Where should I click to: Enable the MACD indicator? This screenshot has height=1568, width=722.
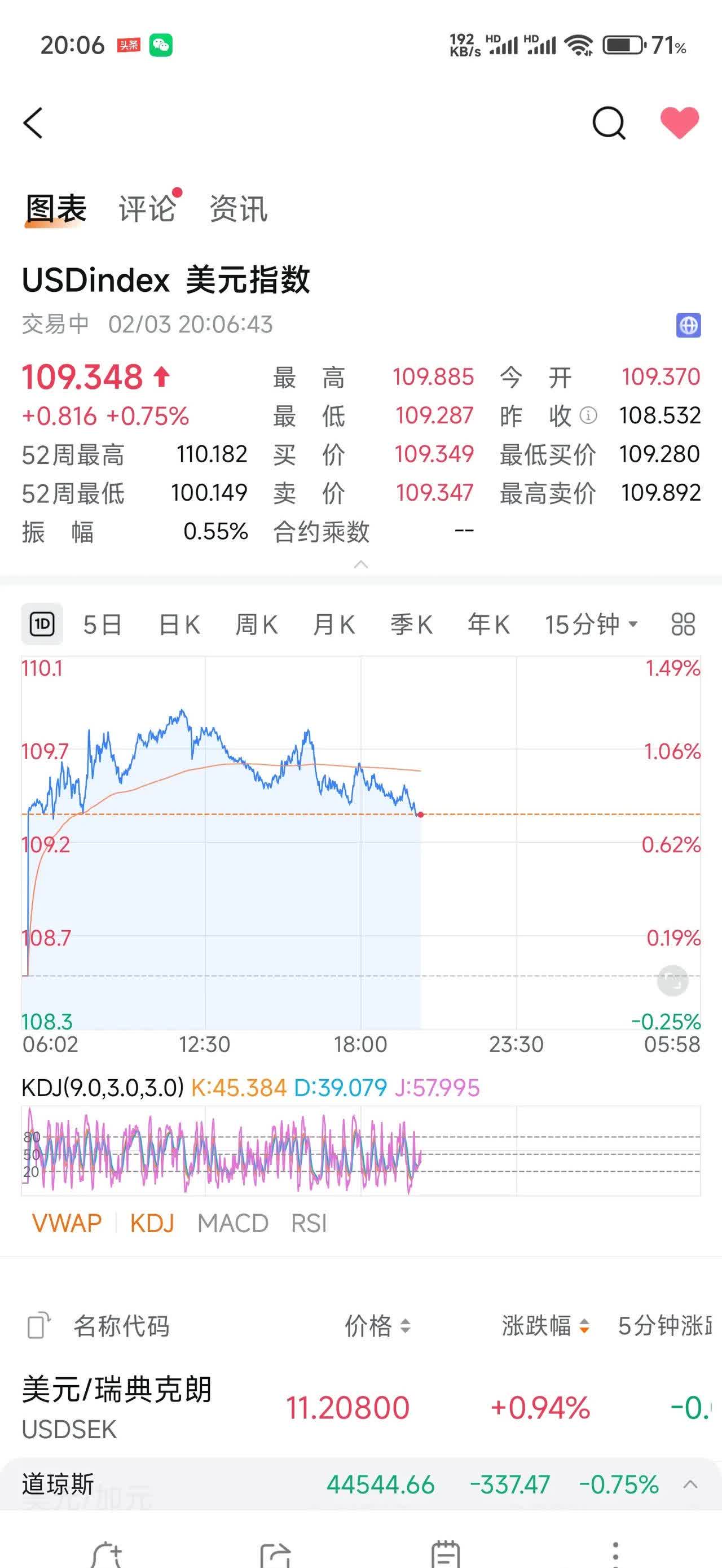coord(234,1224)
